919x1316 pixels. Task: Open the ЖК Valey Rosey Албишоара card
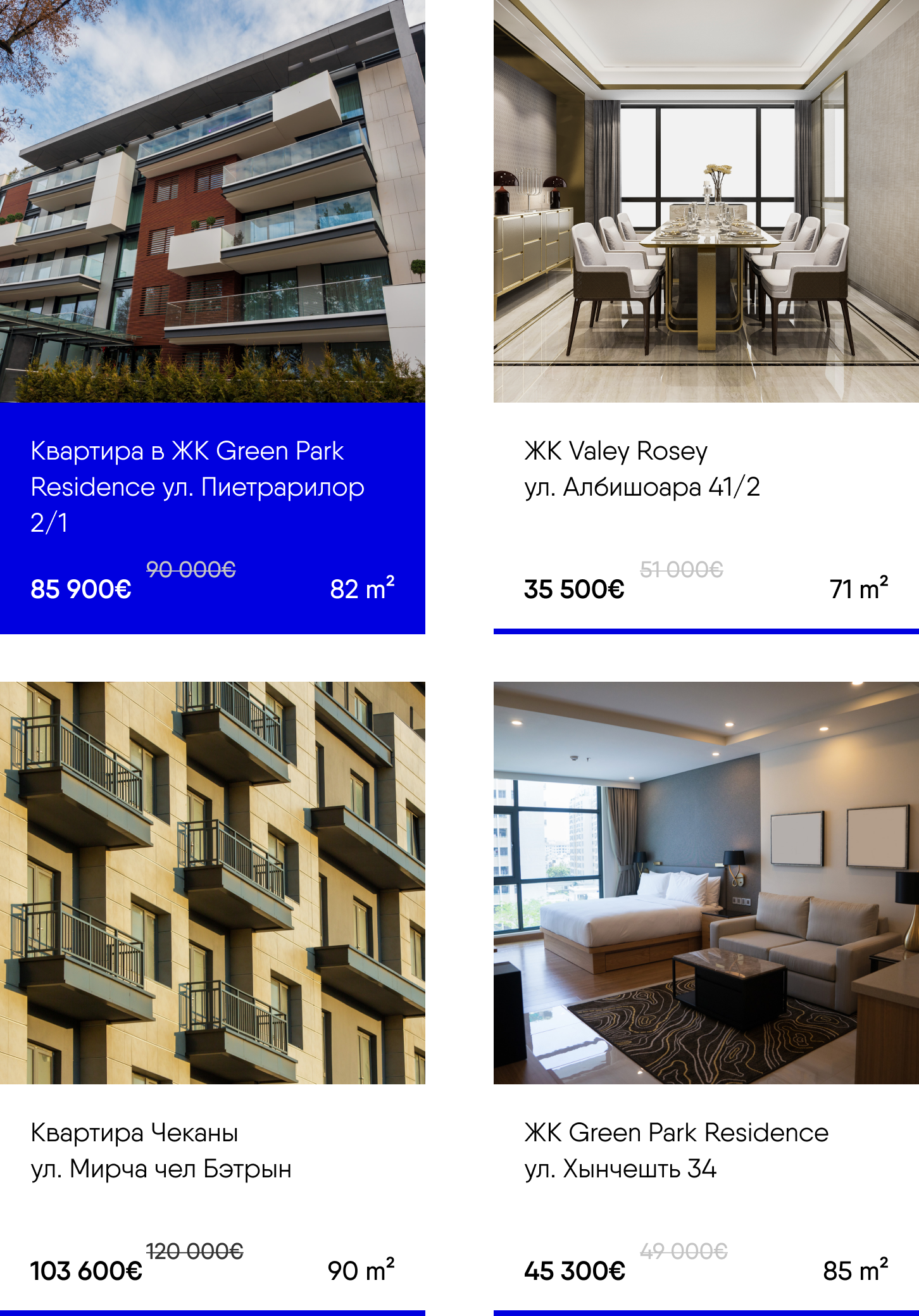[x=642, y=469]
